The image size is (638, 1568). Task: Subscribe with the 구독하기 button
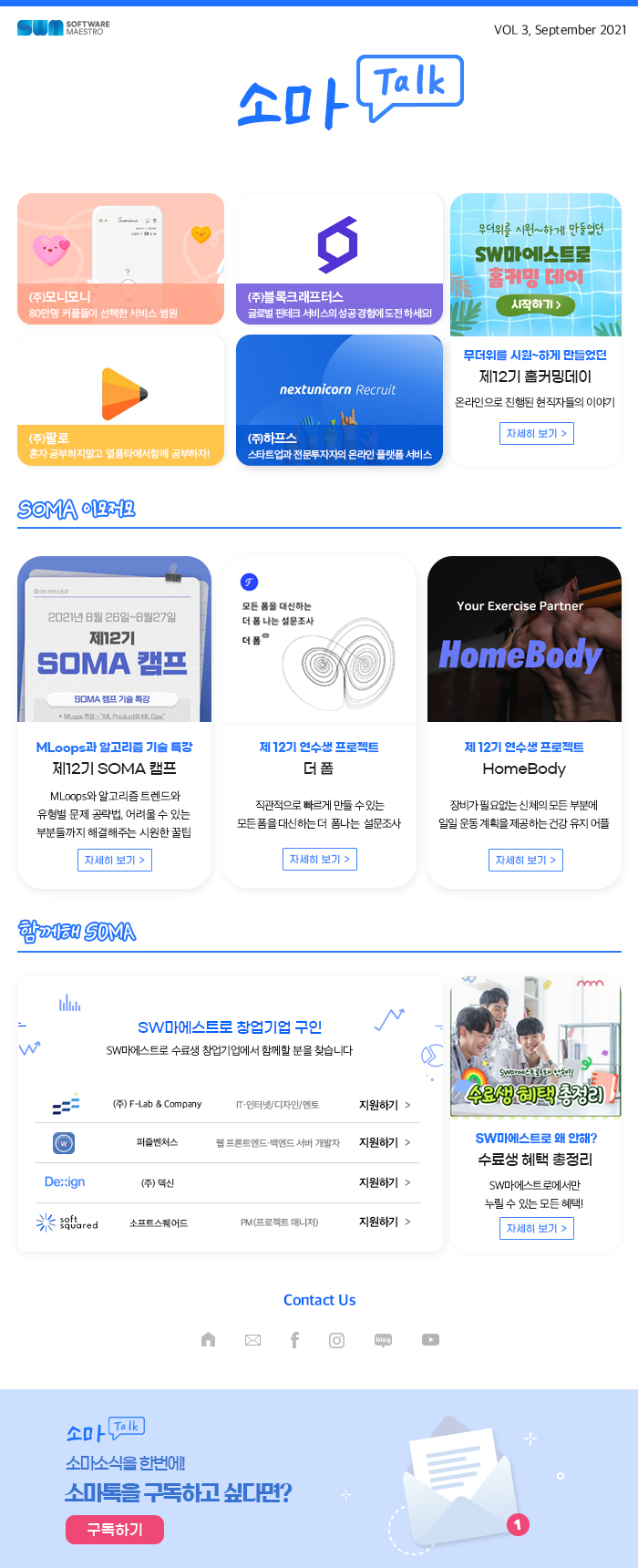click(x=115, y=1529)
